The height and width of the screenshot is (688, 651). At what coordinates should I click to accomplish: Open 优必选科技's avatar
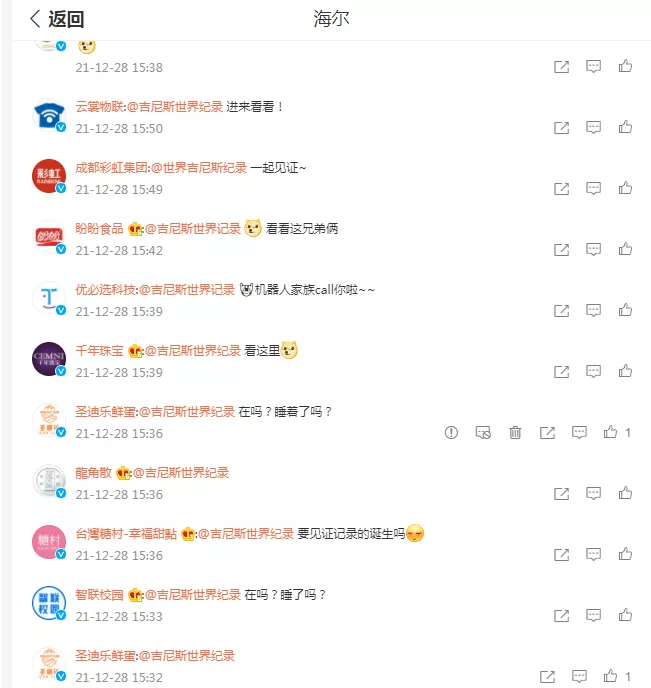(48, 299)
